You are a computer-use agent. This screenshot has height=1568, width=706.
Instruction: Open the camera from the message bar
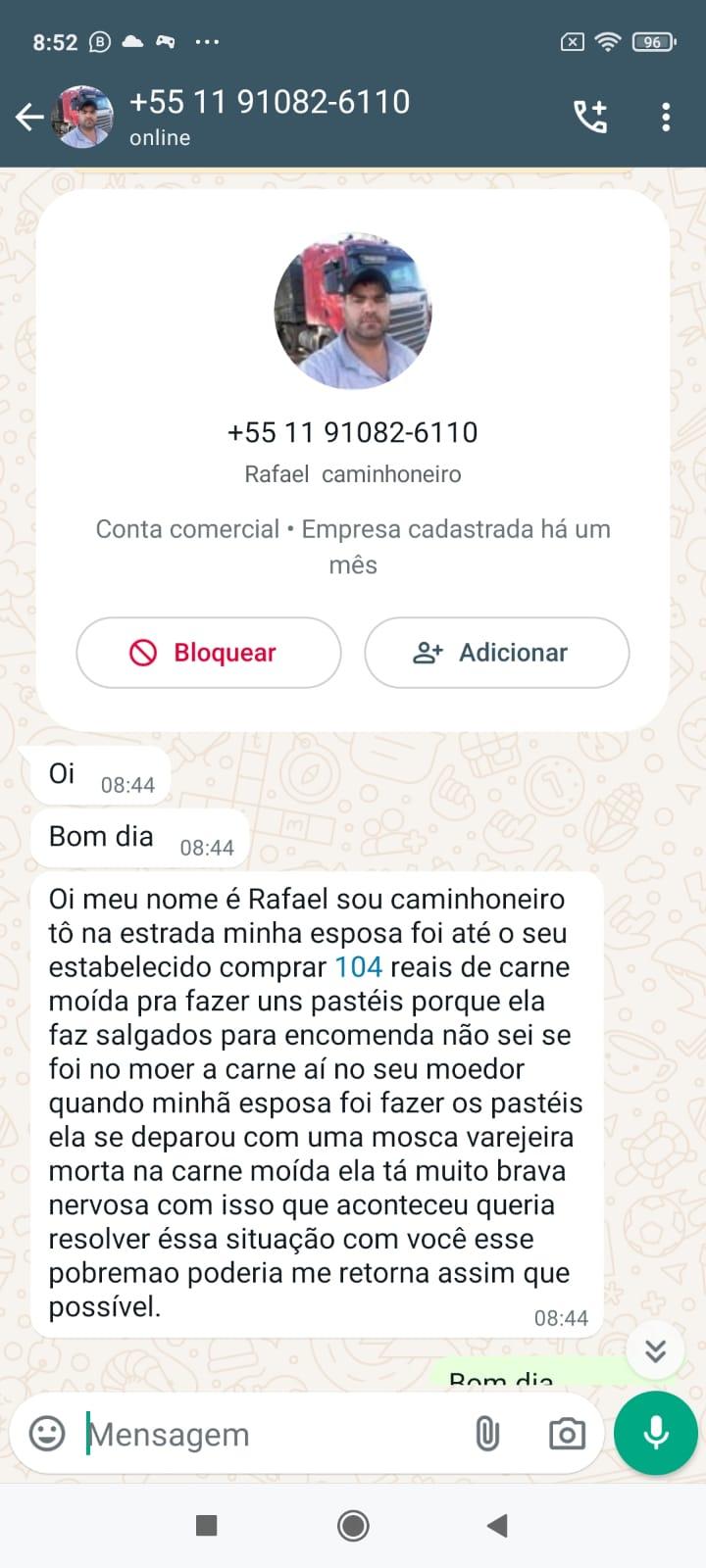point(567,1433)
